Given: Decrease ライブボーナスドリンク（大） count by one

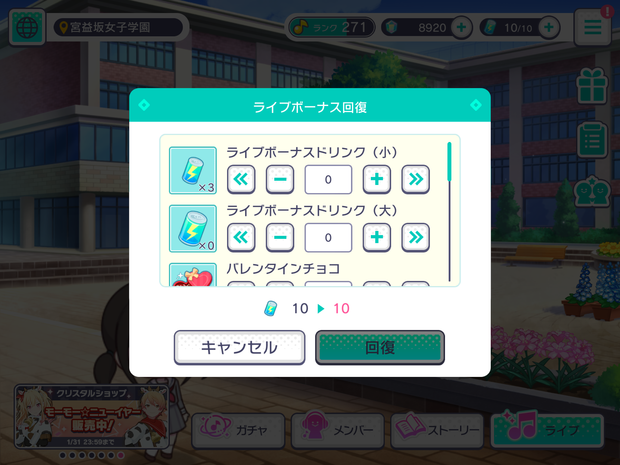Looking at the screenshot, I should tap(281, 237).
